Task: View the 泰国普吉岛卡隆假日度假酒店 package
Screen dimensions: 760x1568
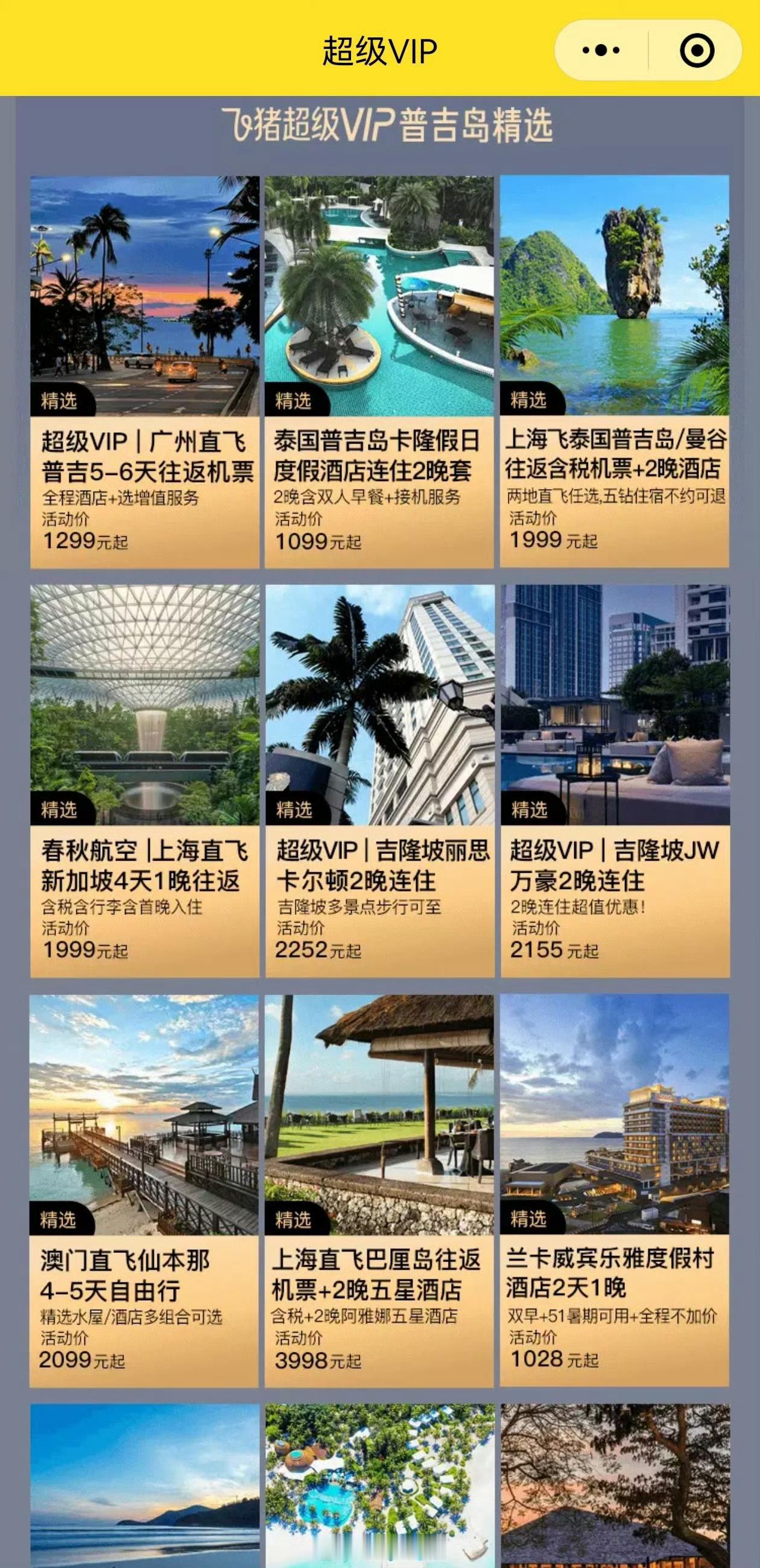Action: point(379,372)
